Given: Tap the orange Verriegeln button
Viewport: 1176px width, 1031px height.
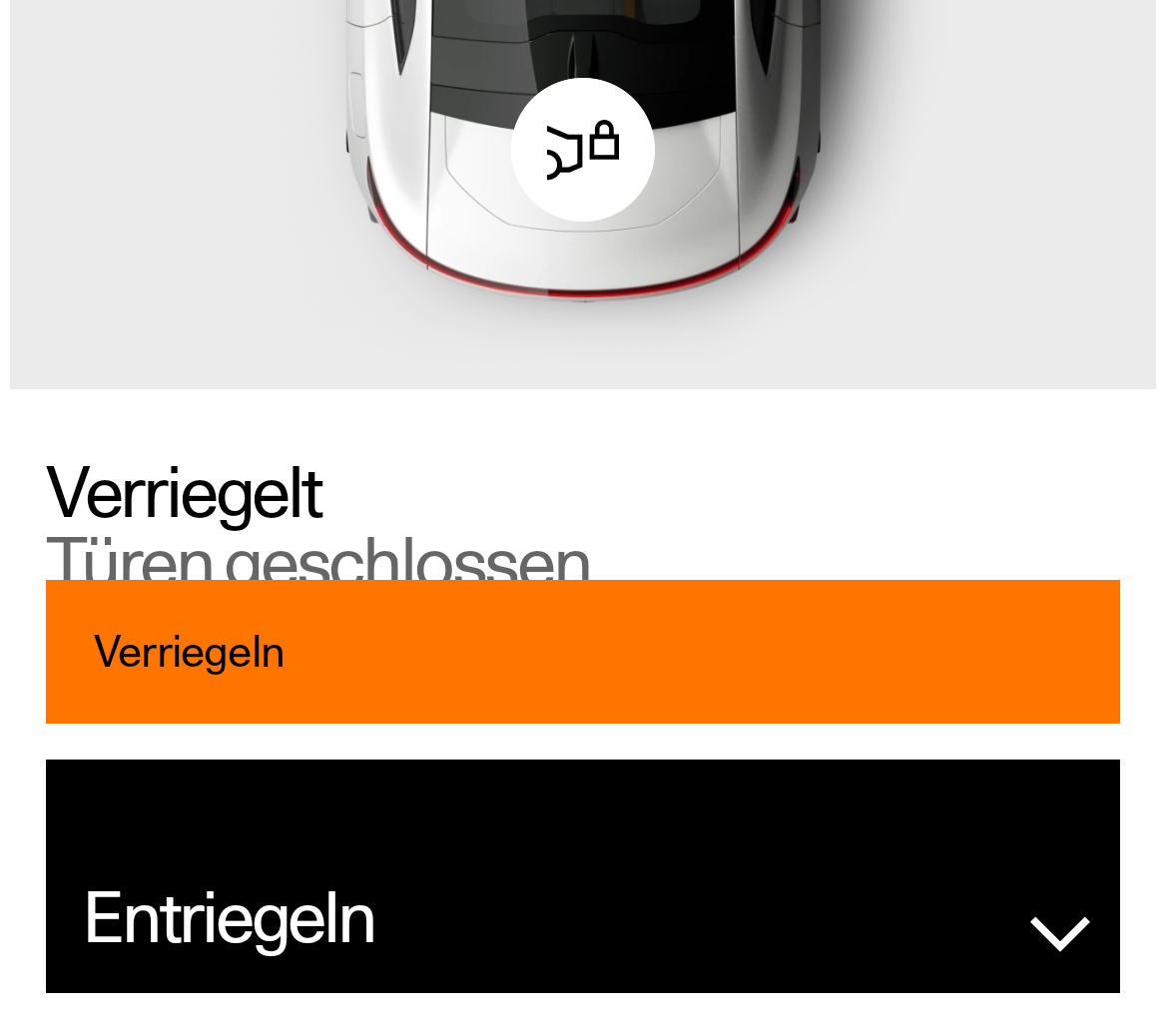Looking at the screenshot, I should click(582, 652).
